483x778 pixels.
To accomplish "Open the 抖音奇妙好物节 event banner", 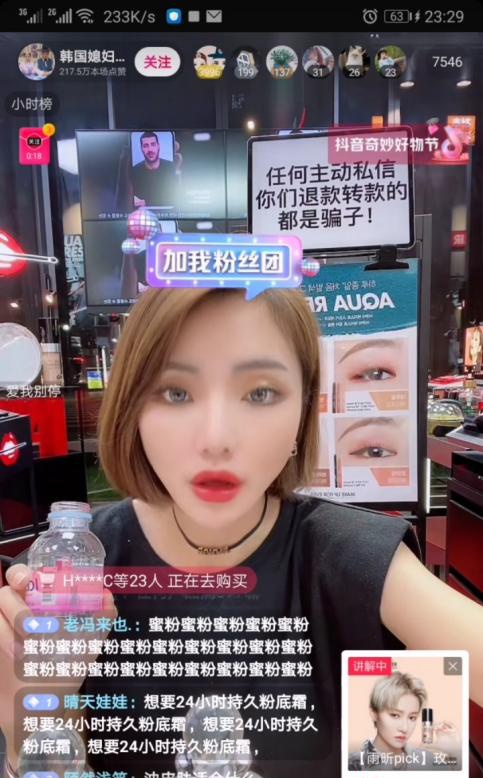I will tap(401, 144).
